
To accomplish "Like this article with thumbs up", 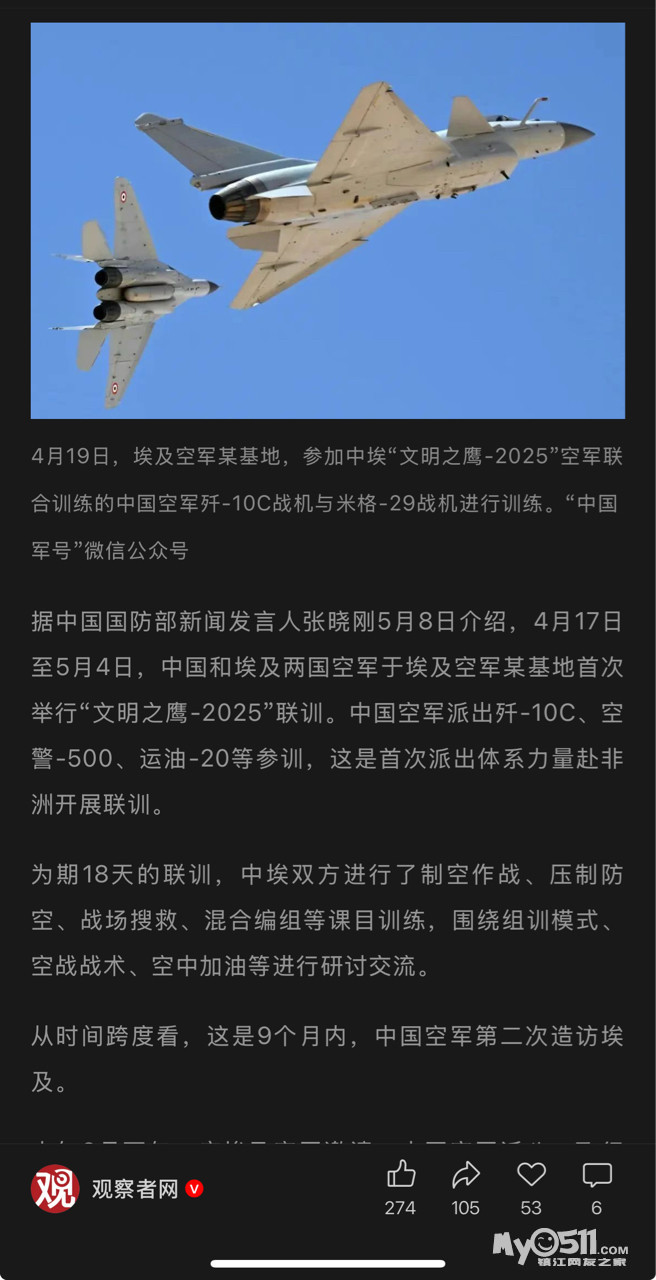I will pos(400,1174).
